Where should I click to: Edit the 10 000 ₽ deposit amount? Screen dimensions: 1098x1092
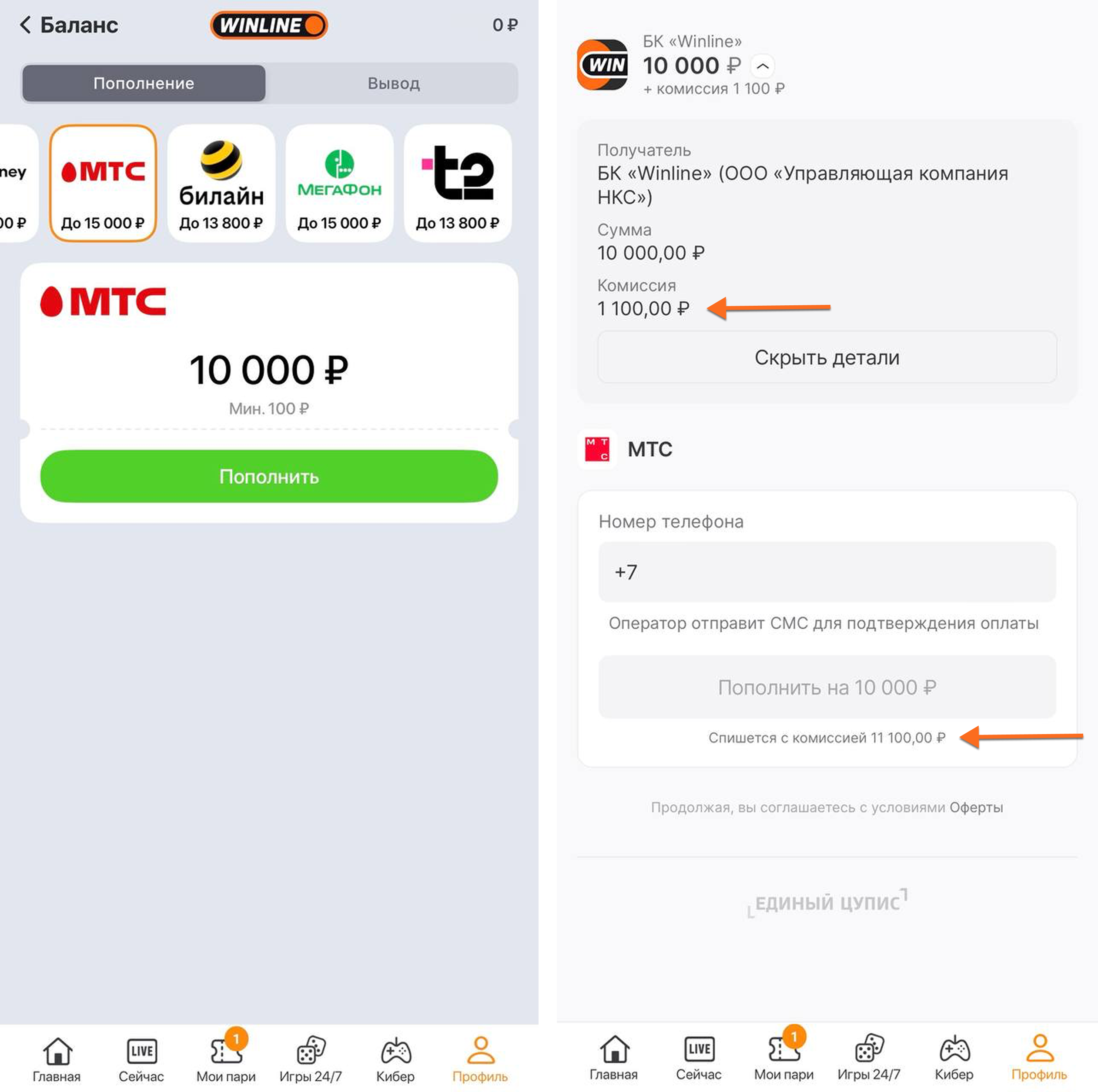point(268,370)
